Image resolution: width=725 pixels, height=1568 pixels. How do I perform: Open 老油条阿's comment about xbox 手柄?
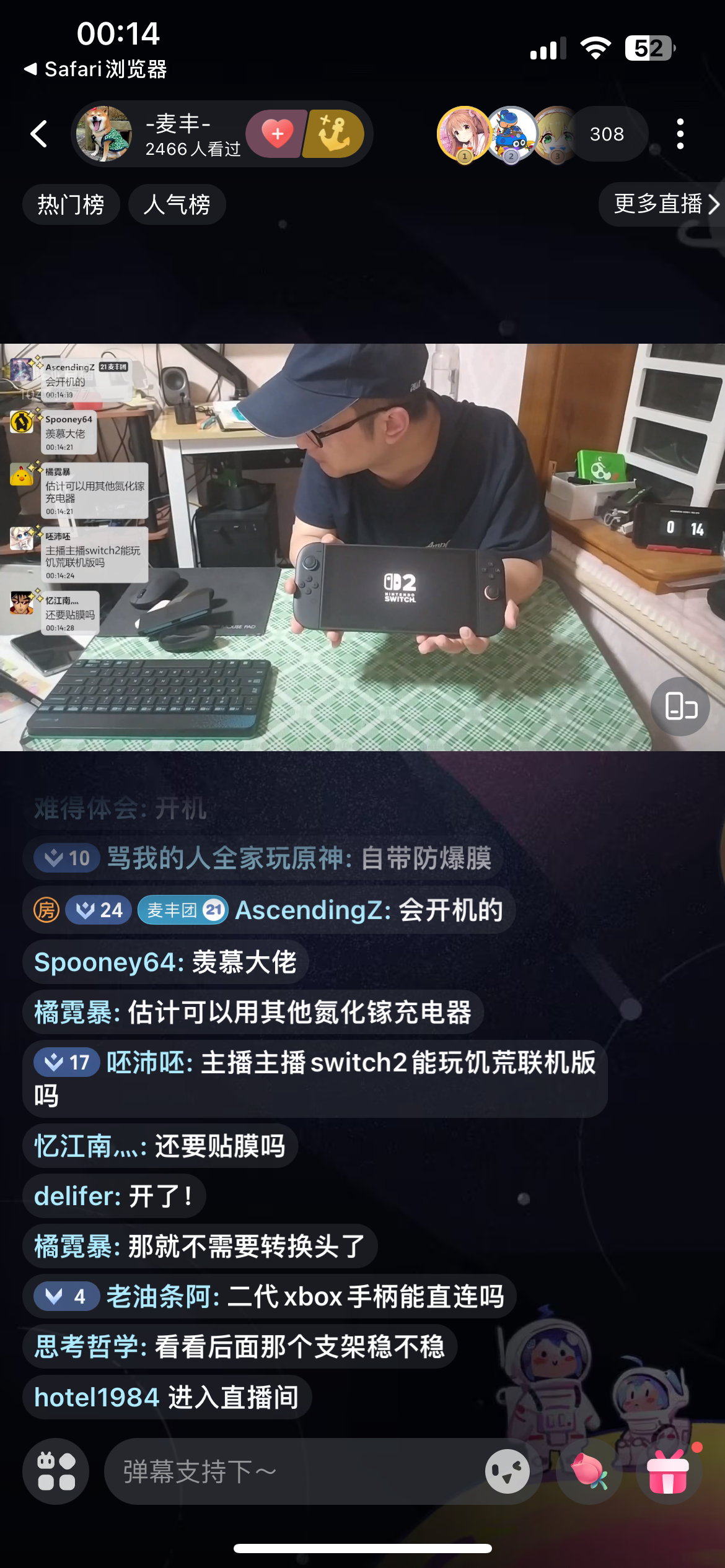click(x=305, y=1296)
